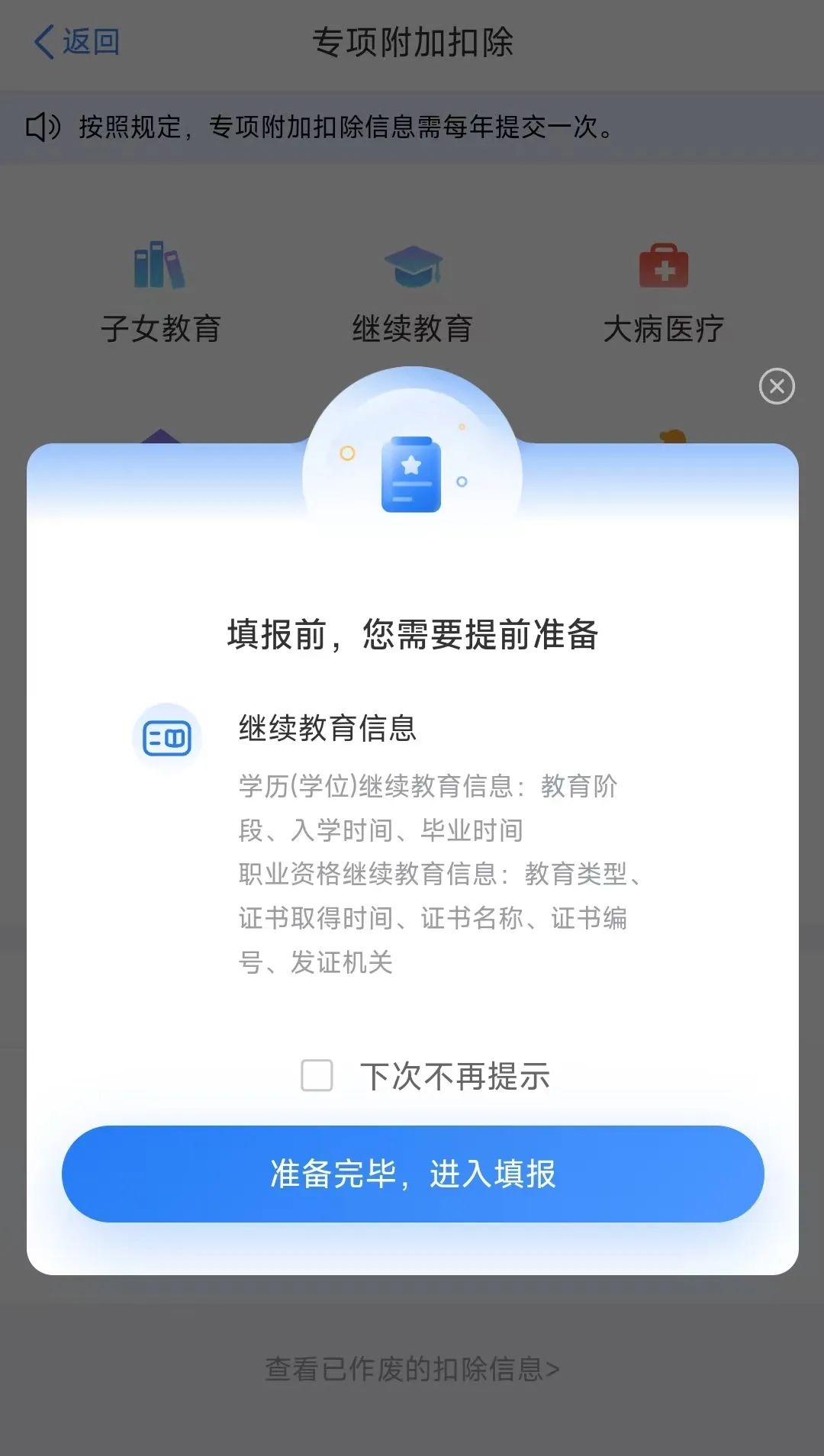824x1456 pixels.
Task: Close the preparation dialog
Action: 777,386
